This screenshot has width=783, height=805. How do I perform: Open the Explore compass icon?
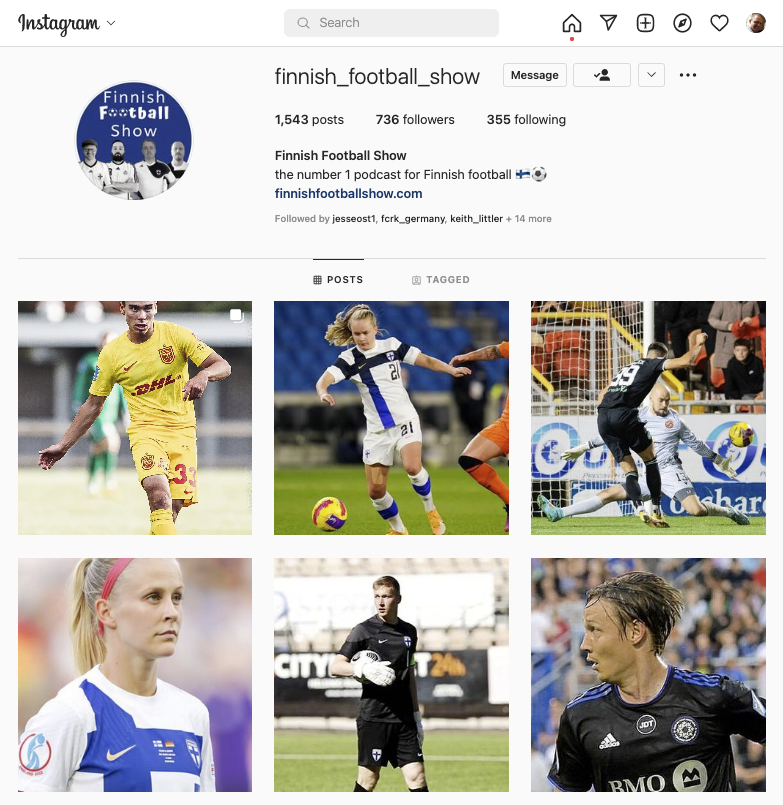click(x=683, y=23)
